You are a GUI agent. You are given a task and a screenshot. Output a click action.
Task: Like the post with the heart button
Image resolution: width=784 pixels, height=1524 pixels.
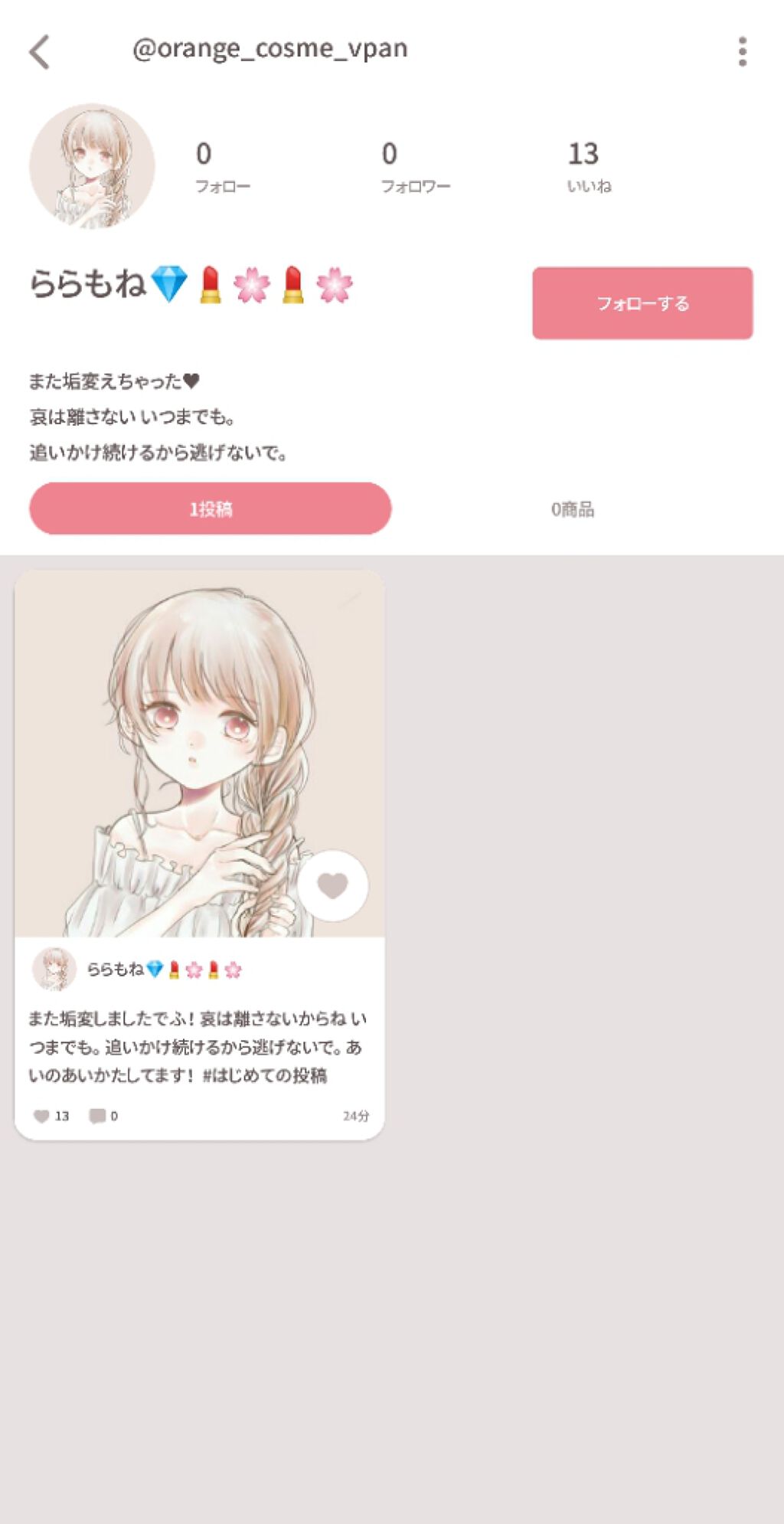333,885
